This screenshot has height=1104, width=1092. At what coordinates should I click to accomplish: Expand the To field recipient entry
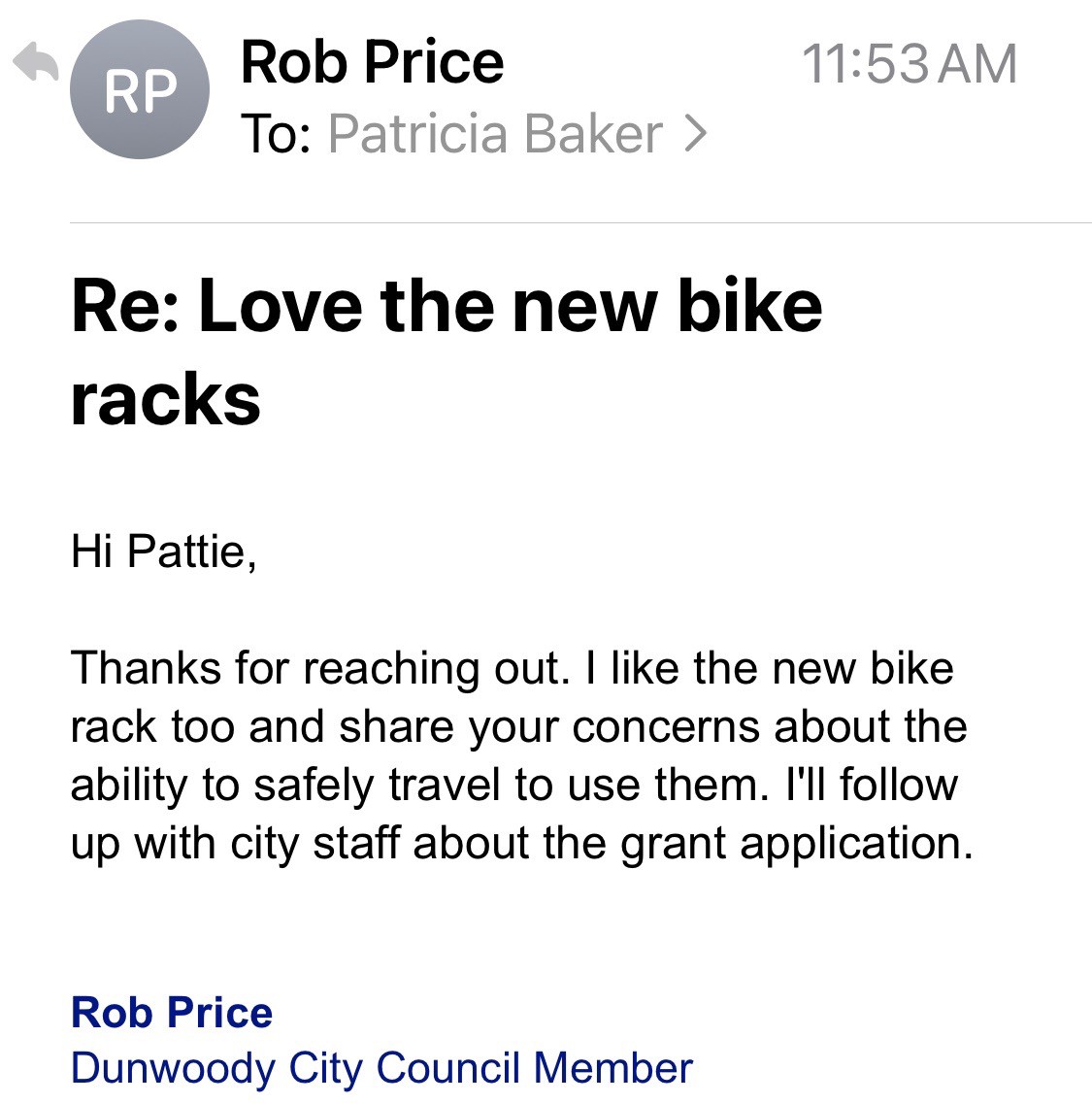493,134
